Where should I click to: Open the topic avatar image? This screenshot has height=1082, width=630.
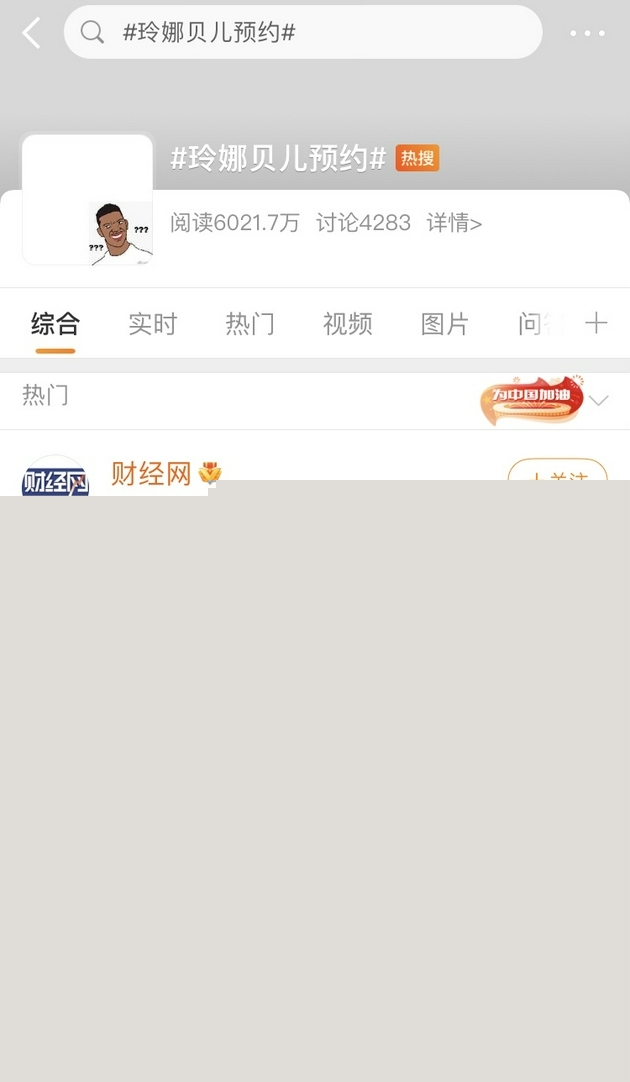[88, 200]
